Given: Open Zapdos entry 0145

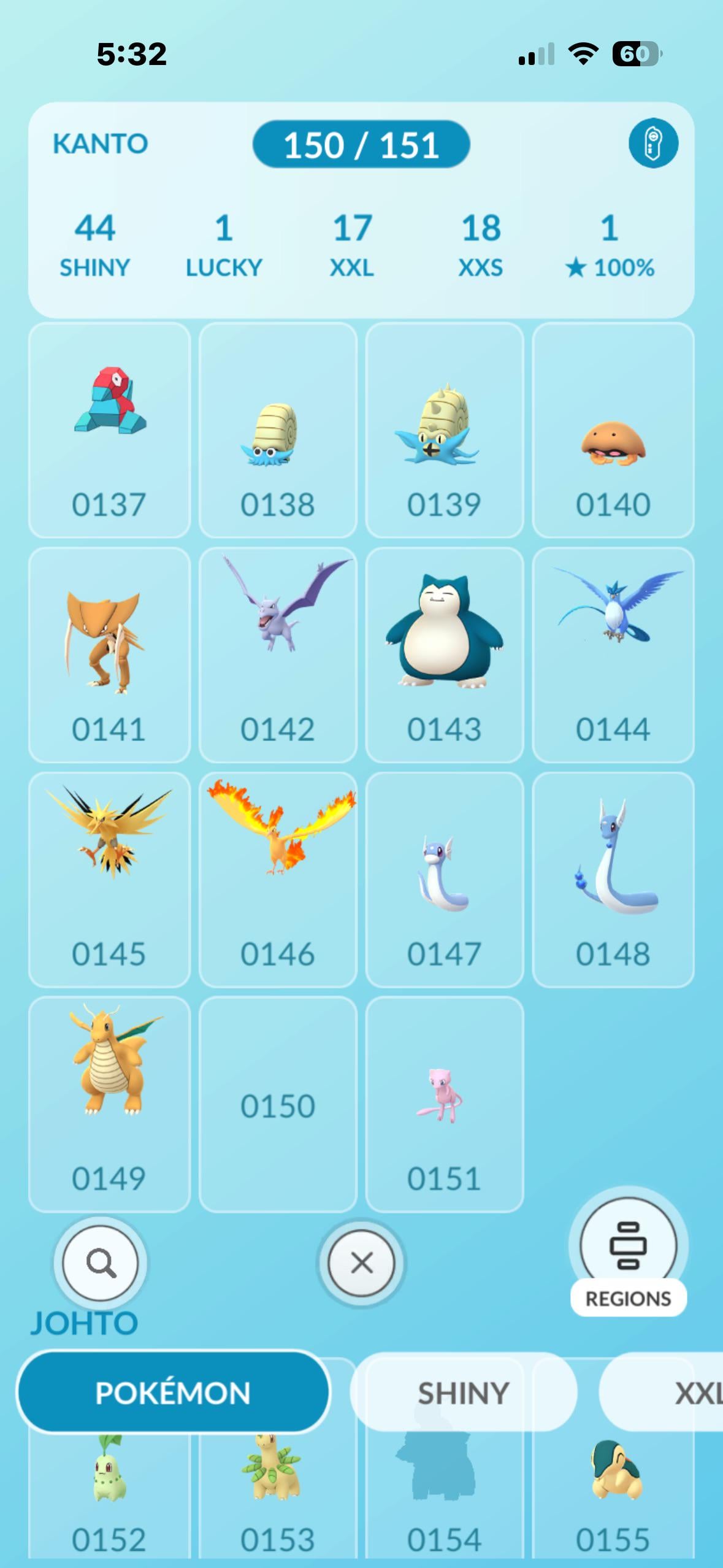Looking at the screenshot, I should pyautogui.click(x=109, y=880).
